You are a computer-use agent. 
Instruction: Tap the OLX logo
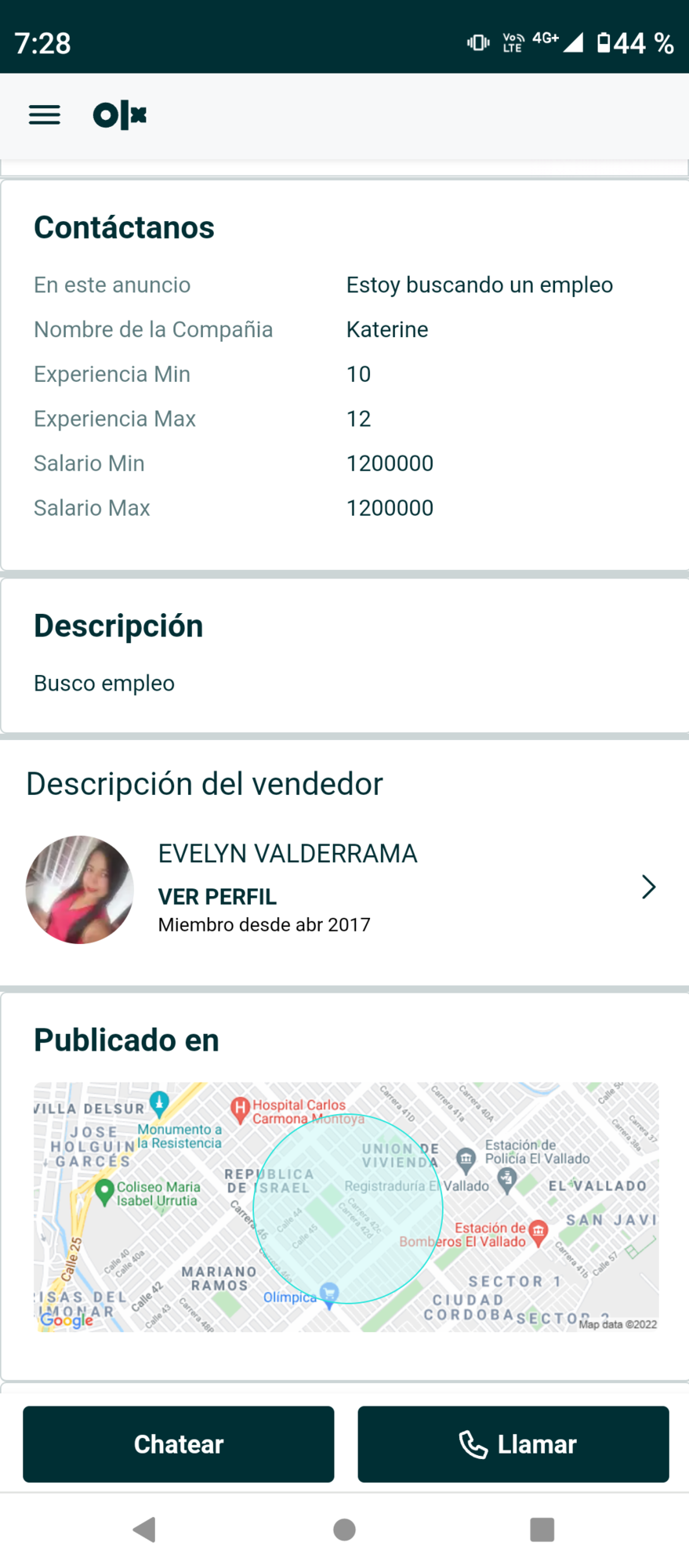pyautogui.click(x=118, y=115)
